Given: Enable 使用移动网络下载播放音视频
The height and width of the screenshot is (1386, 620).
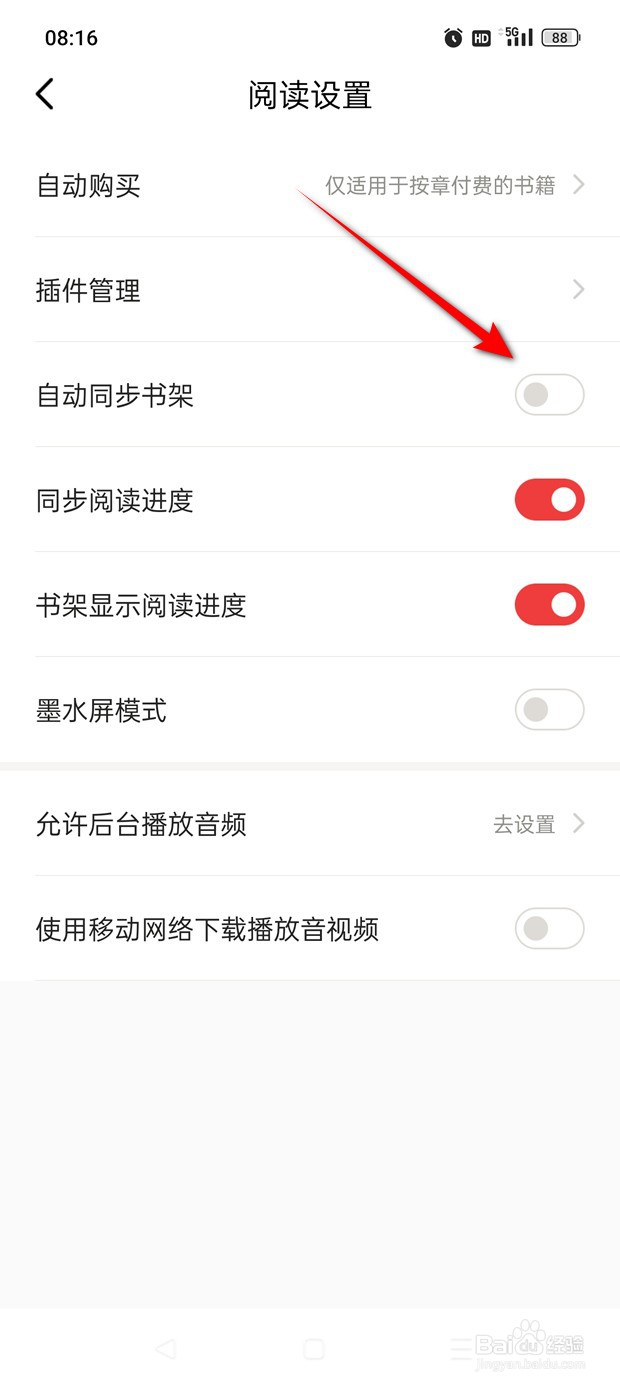Looking at the screenshot, I should [549, 929].
